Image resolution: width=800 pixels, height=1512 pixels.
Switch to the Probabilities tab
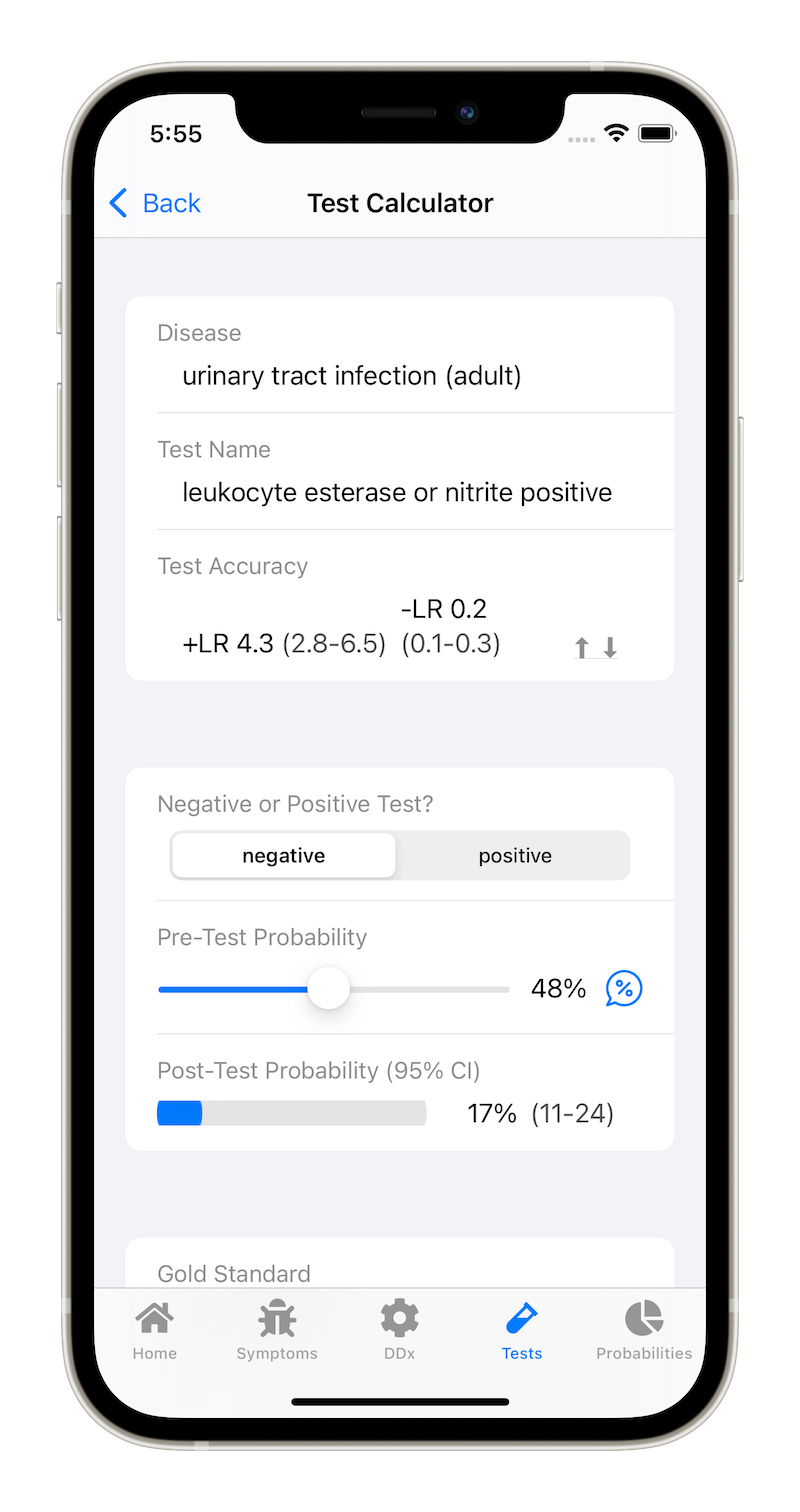(x=644, y=1331)
